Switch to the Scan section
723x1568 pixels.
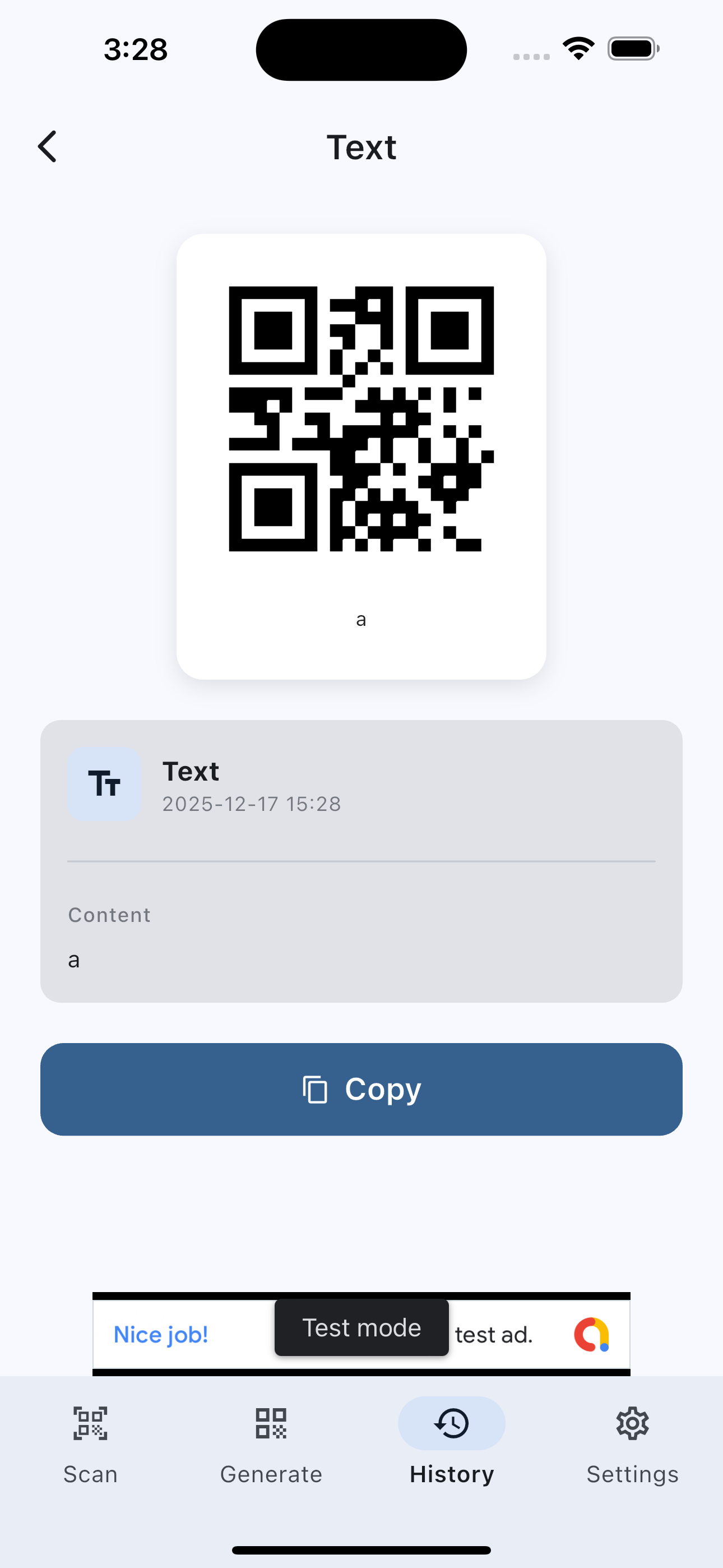pyautogui.click(x=90, y=1474)
